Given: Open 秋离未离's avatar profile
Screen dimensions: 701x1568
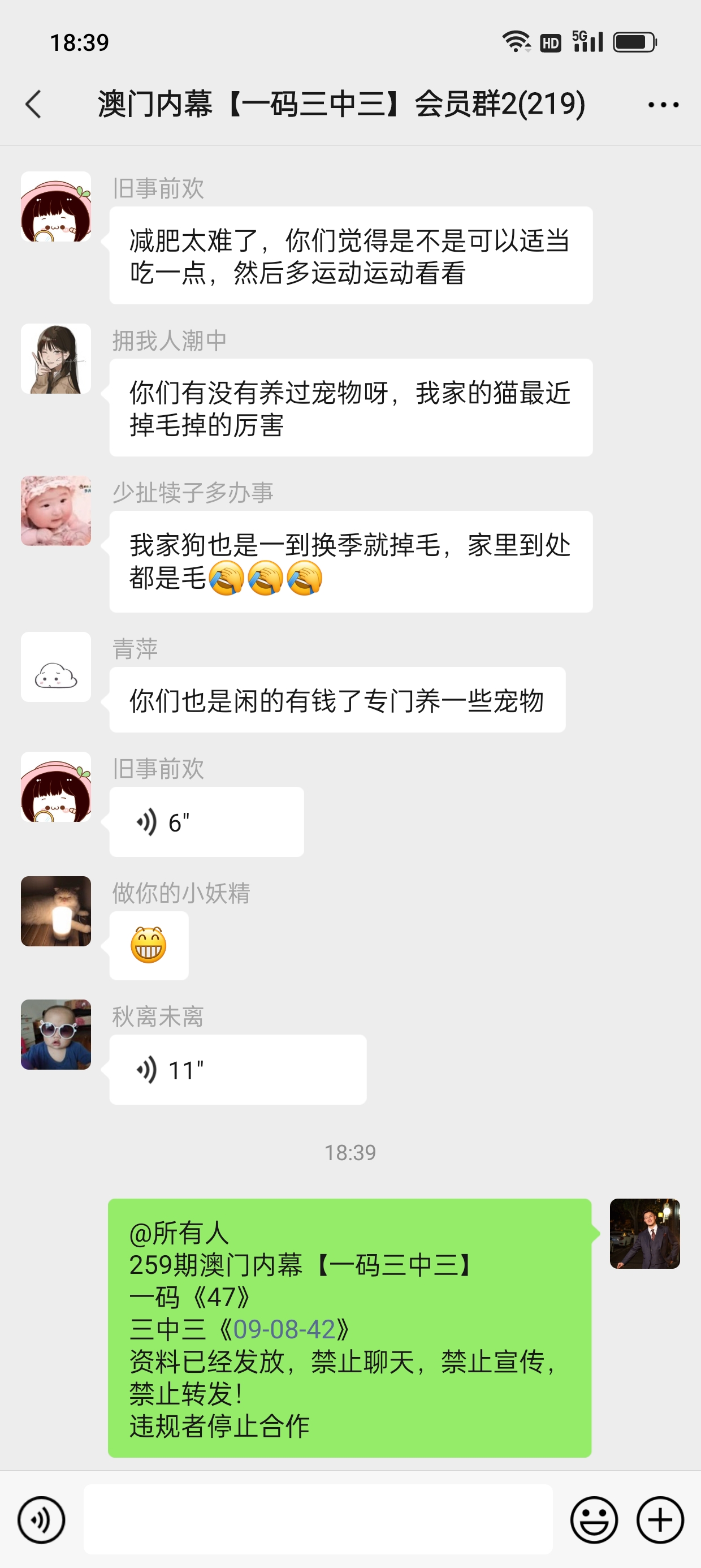Looking at the screenshot, I should pyautogui.click(x=56, y=1035).
